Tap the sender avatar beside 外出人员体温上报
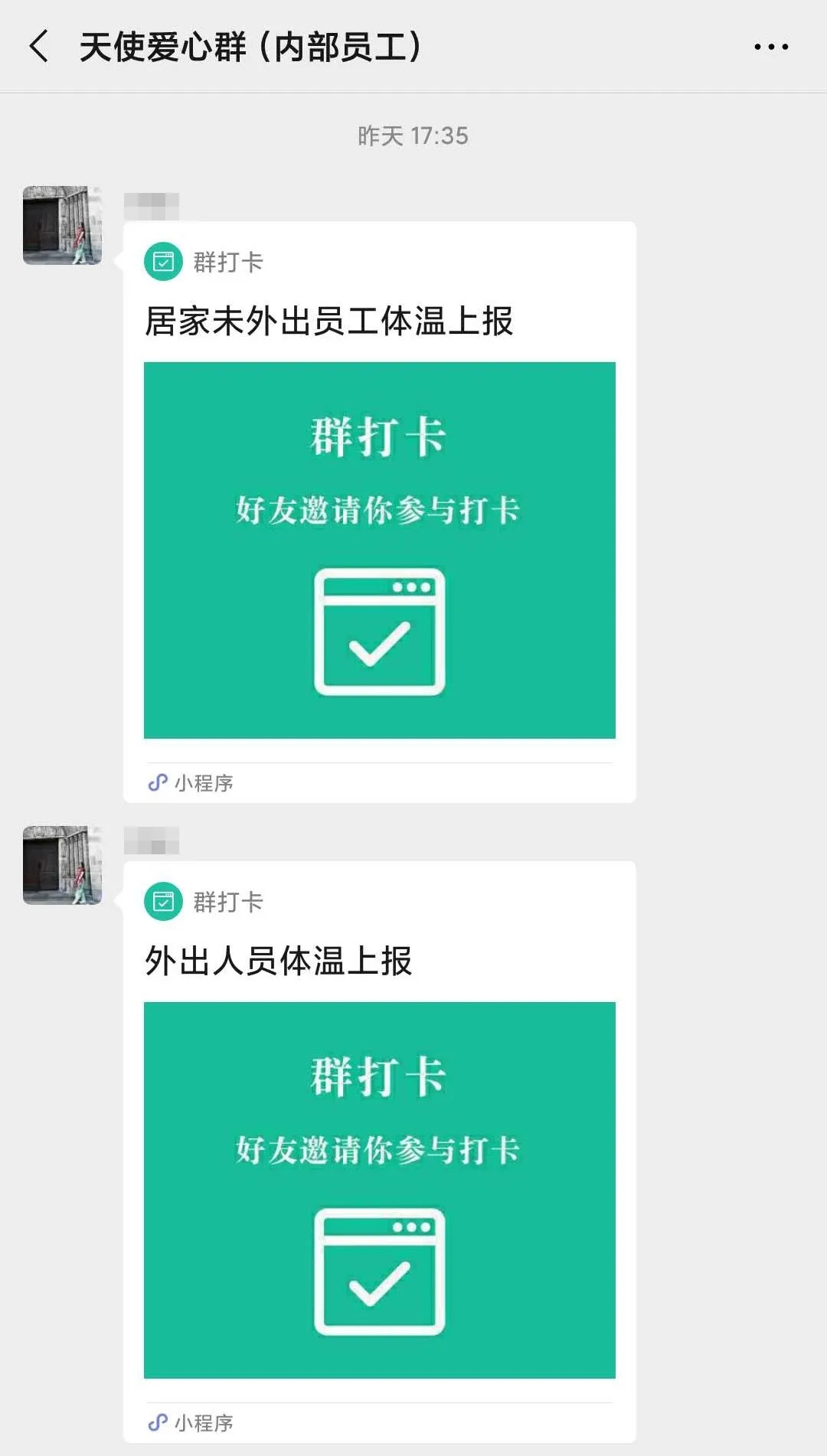The image size is (827, 1456). point(63,865)
